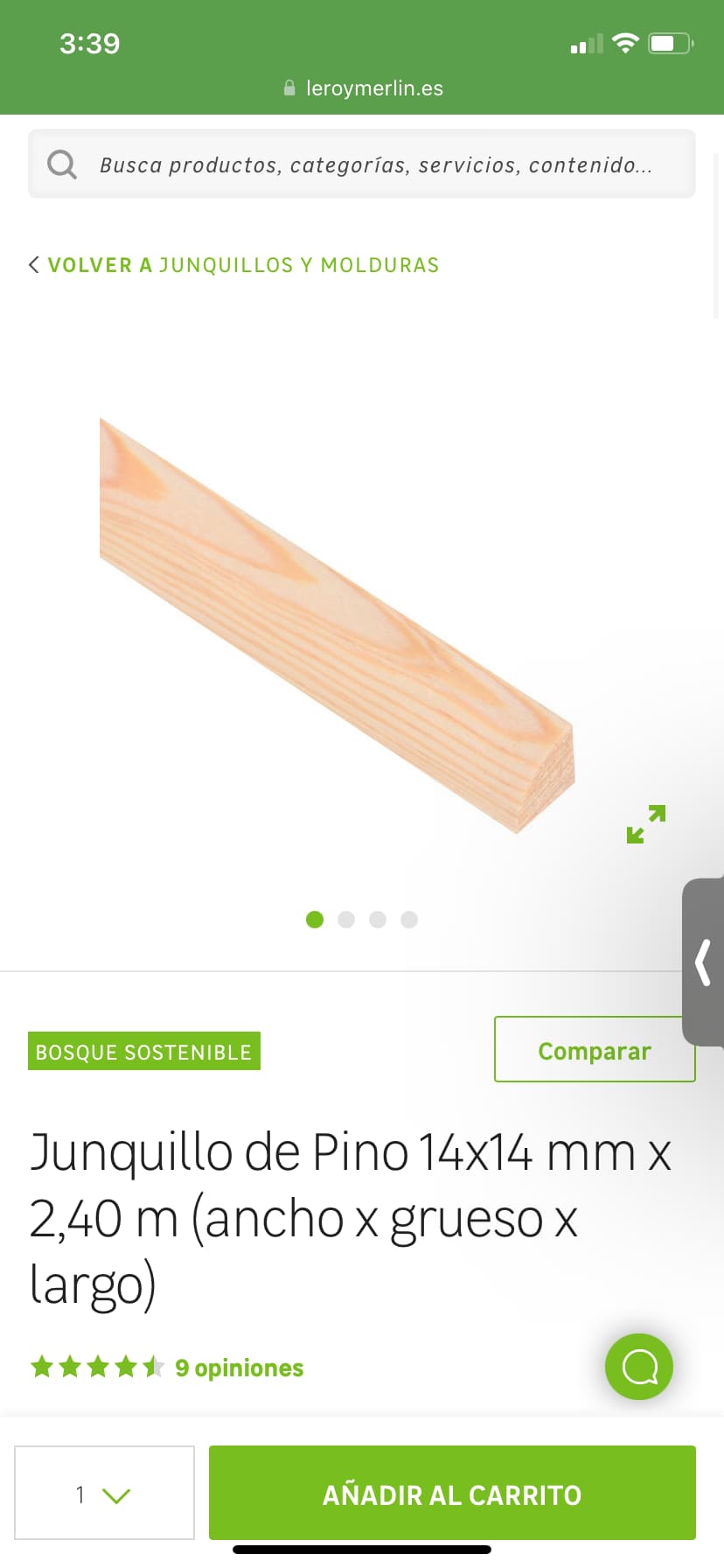Tap the Comparar button
Viewport: 724px width, 1568px height.
pos(595,1049)
